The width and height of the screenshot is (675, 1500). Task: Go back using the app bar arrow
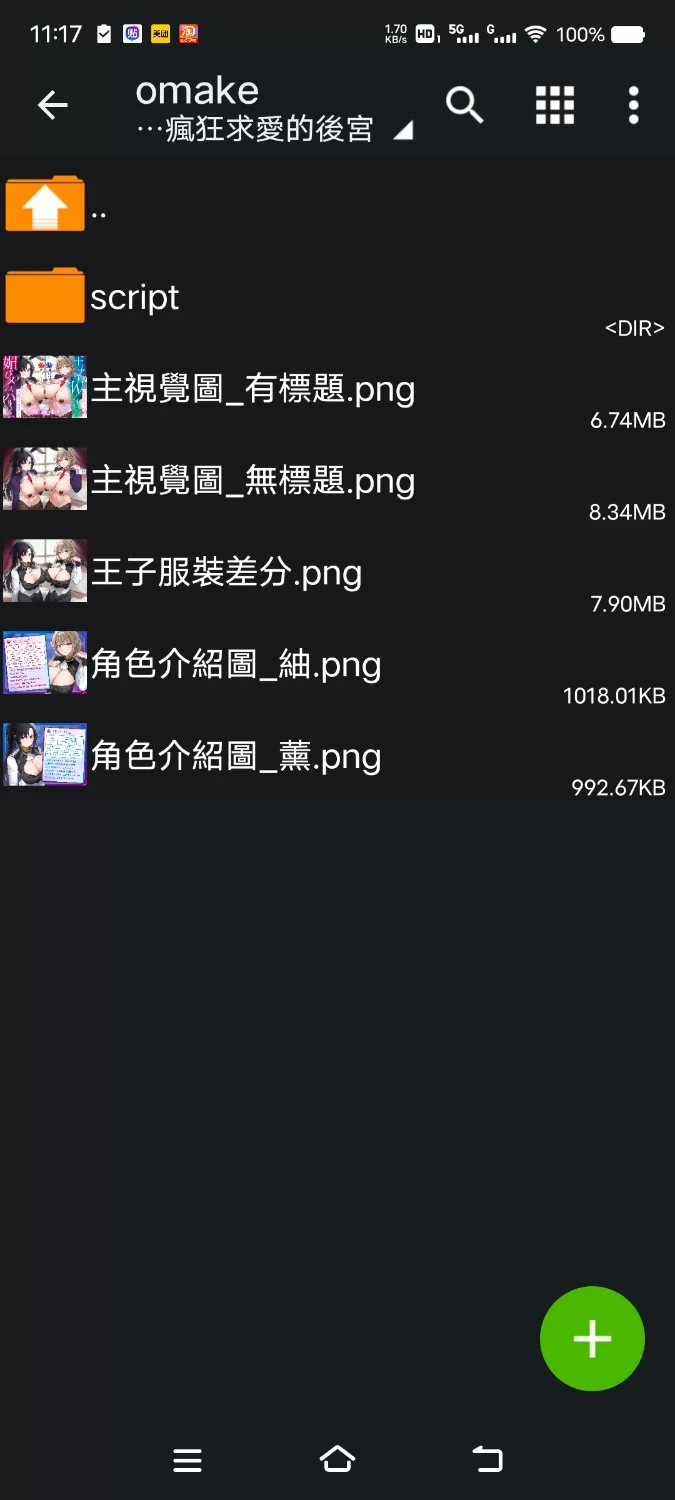(x=52, y=105)
